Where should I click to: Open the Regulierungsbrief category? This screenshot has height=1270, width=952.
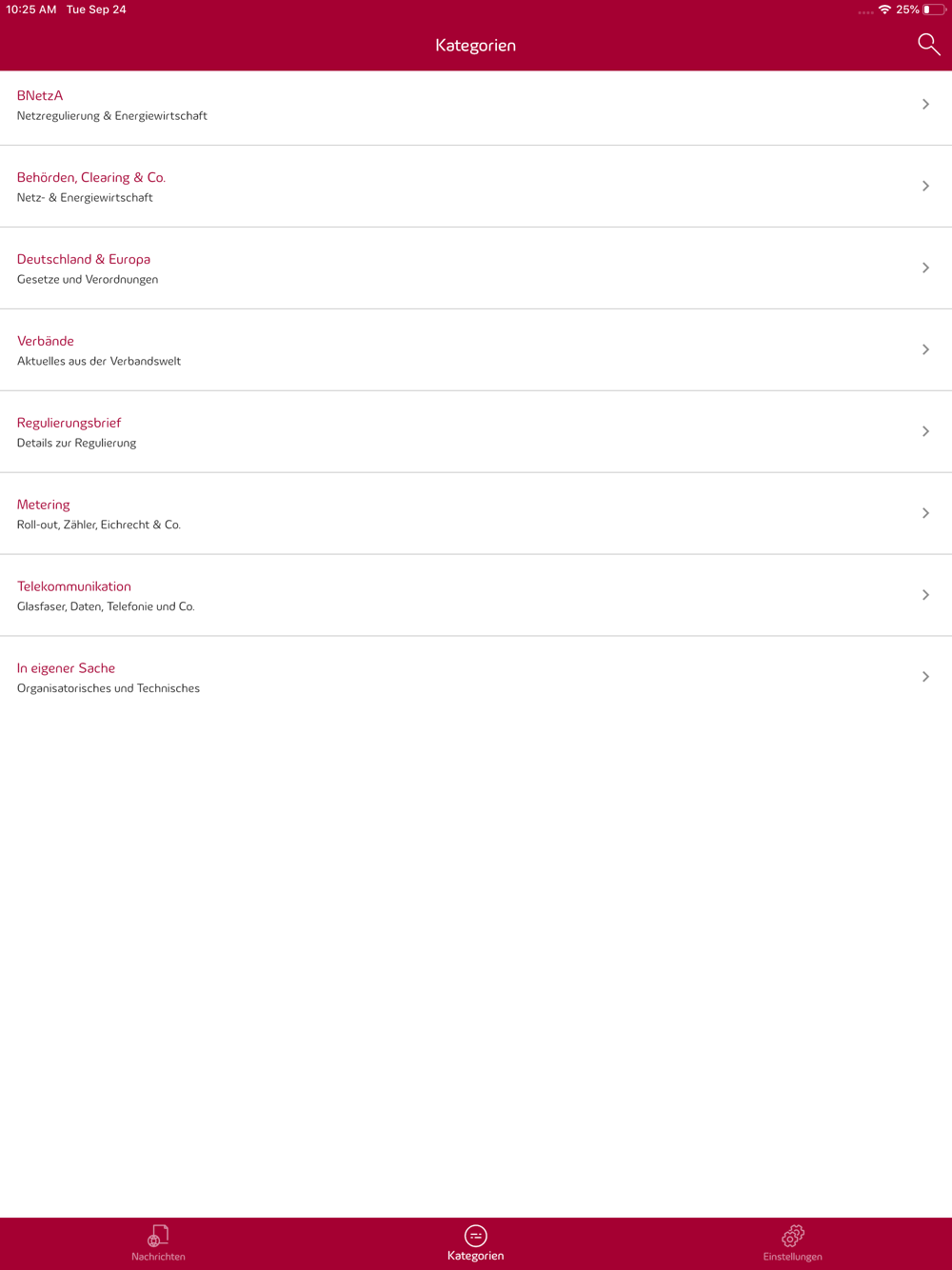click(476, 432)
